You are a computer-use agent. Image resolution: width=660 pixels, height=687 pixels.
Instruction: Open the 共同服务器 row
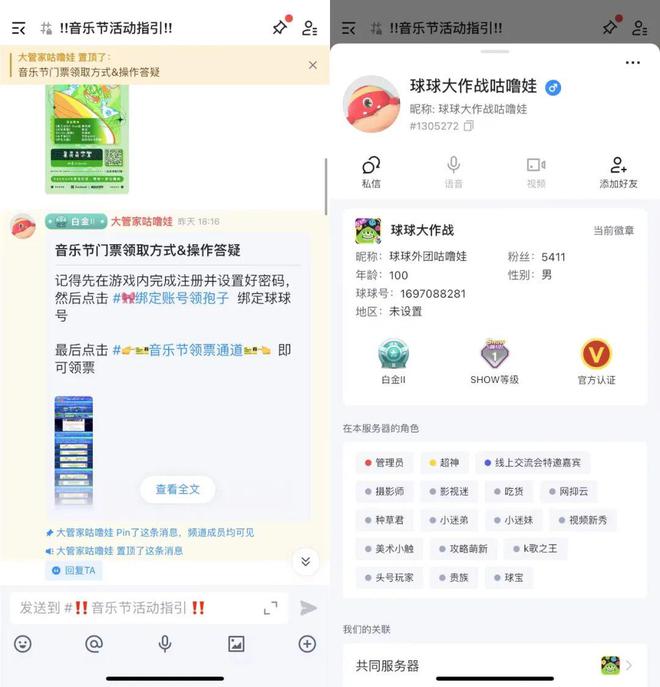point(494,665)
